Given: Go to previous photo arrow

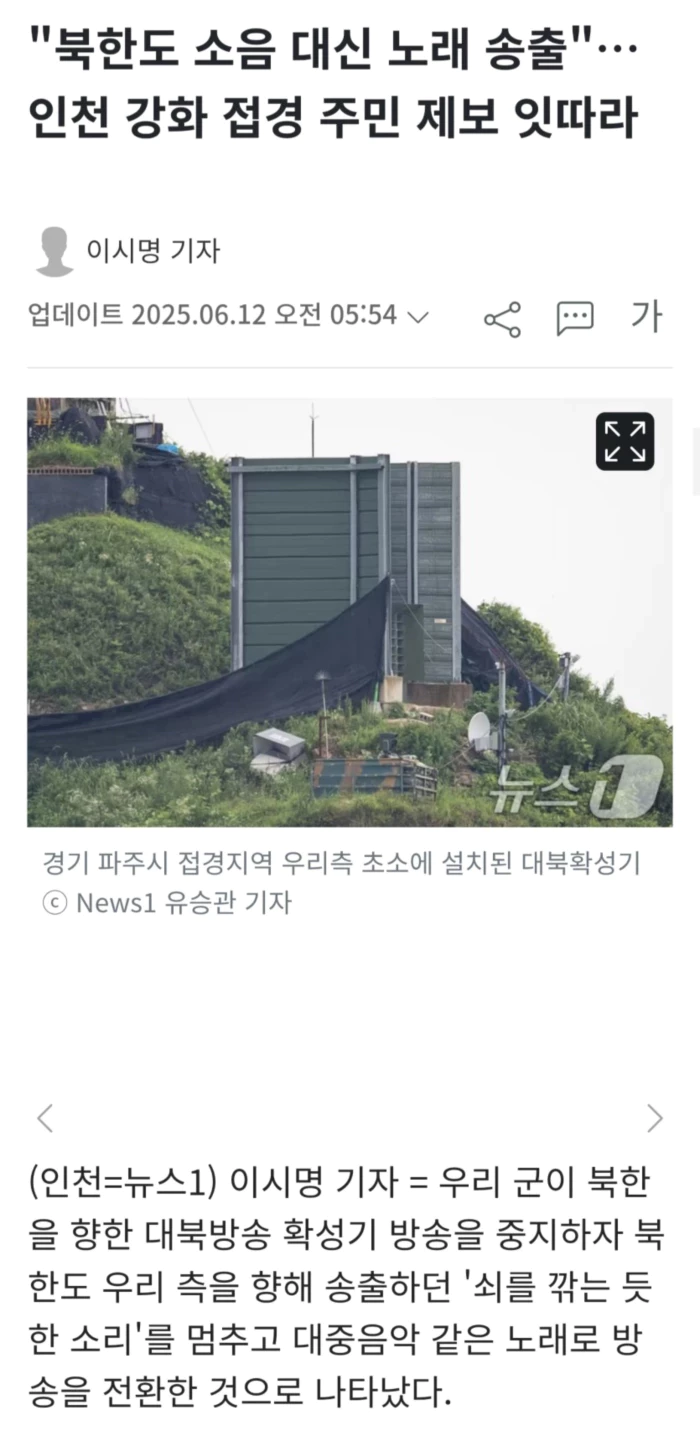Looking at the screenshot, I should tap(45, 1118).
